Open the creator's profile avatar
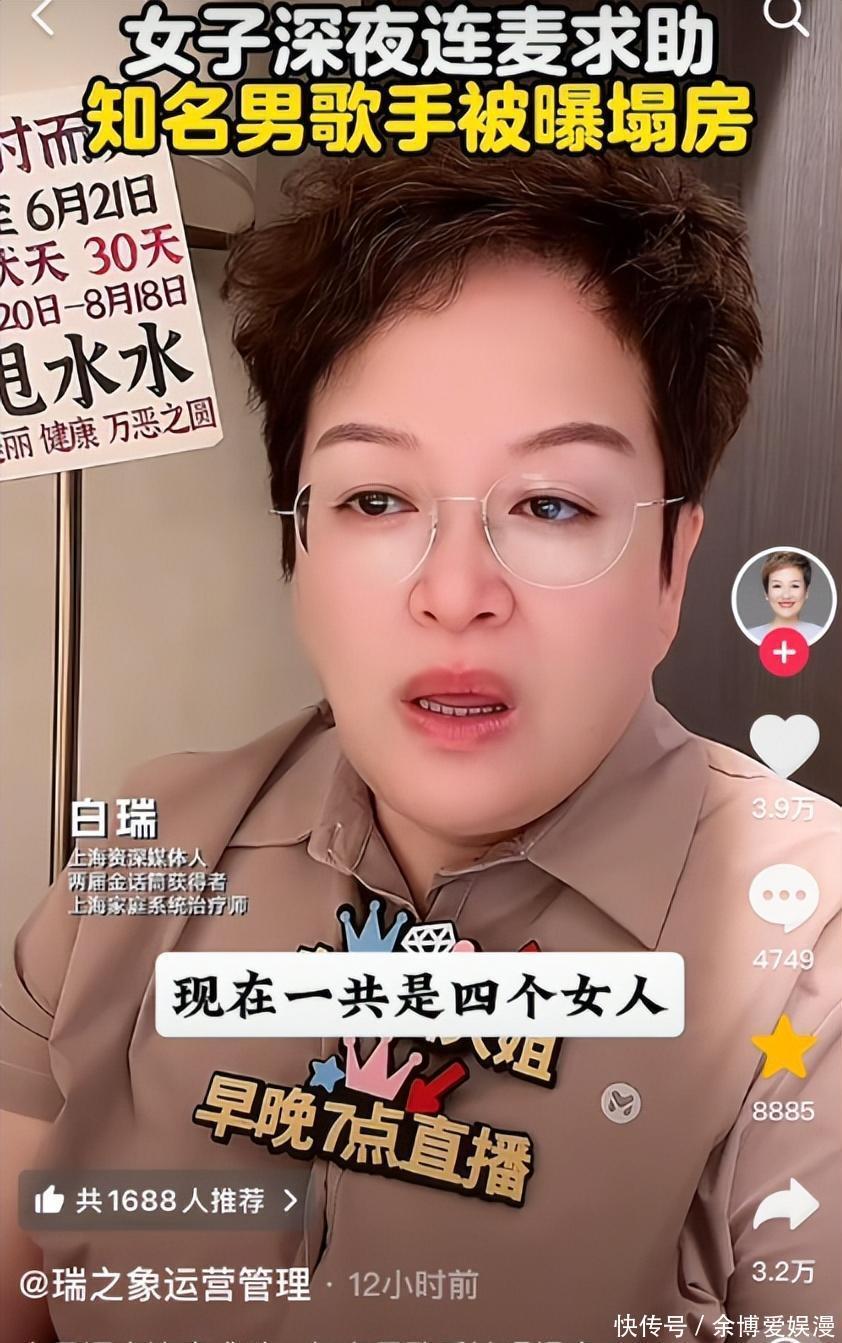Screen dimensions: 842x1343 pos(783,596)
